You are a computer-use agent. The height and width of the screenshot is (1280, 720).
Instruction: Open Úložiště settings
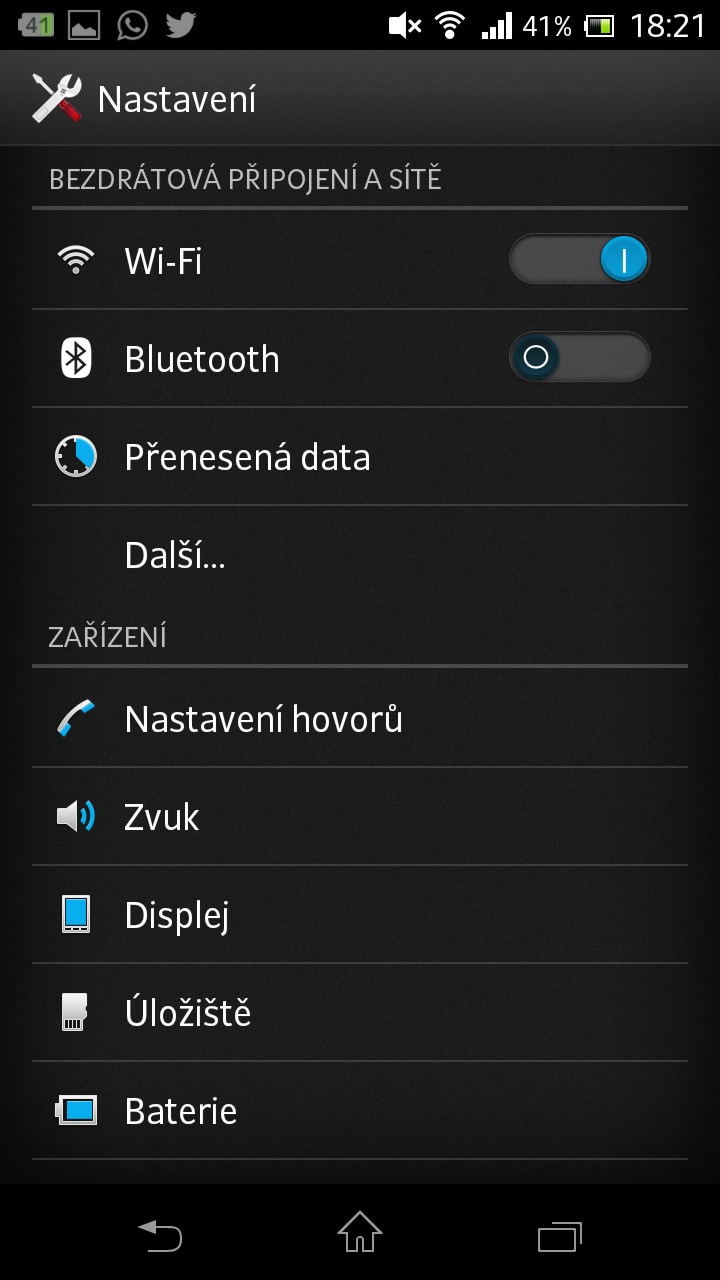[x=360, y=1013]
